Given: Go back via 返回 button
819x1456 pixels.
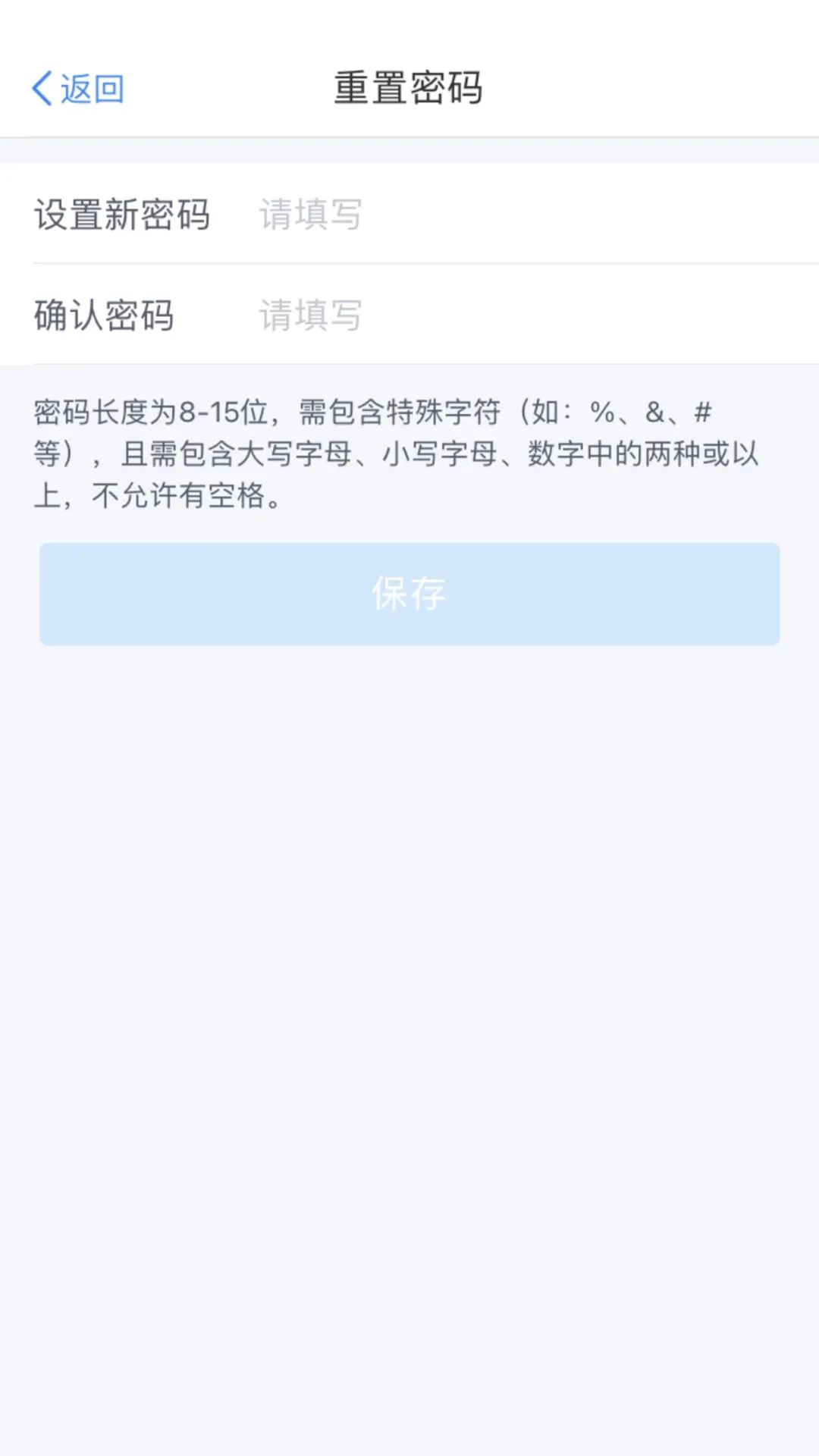Looking at the screenshot, I should (x=77, y=89).
